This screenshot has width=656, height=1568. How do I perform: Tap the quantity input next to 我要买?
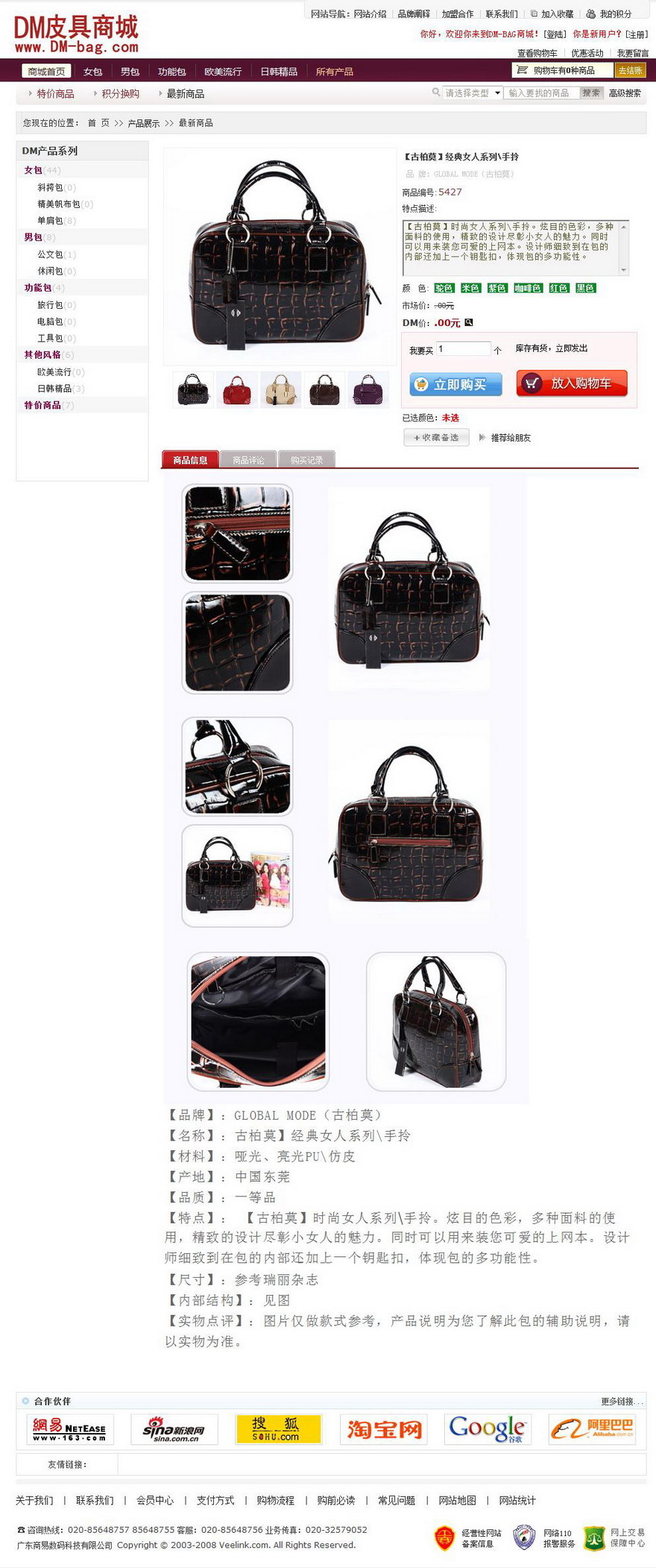coord(462,349)
